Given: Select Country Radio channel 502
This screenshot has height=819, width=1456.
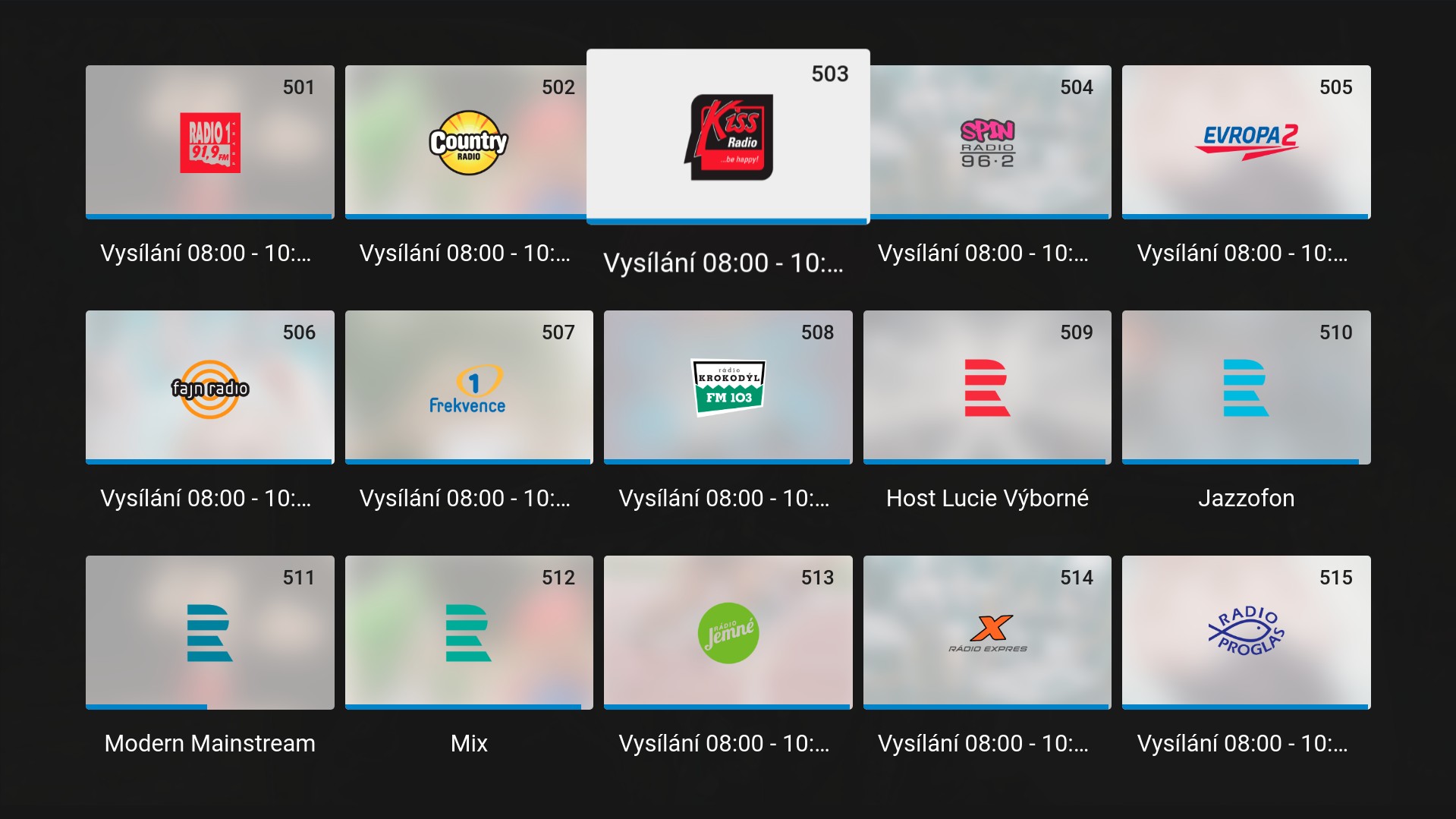Looking at the screenshot, I should click(x=468, y=142).
